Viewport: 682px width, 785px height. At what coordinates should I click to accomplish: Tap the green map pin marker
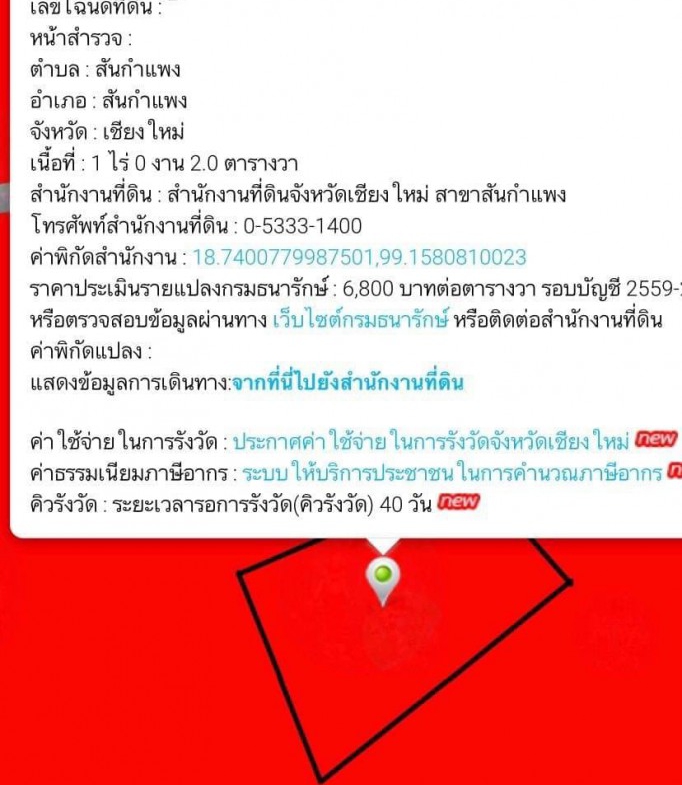pyautogui.click(x=382, y=576)
